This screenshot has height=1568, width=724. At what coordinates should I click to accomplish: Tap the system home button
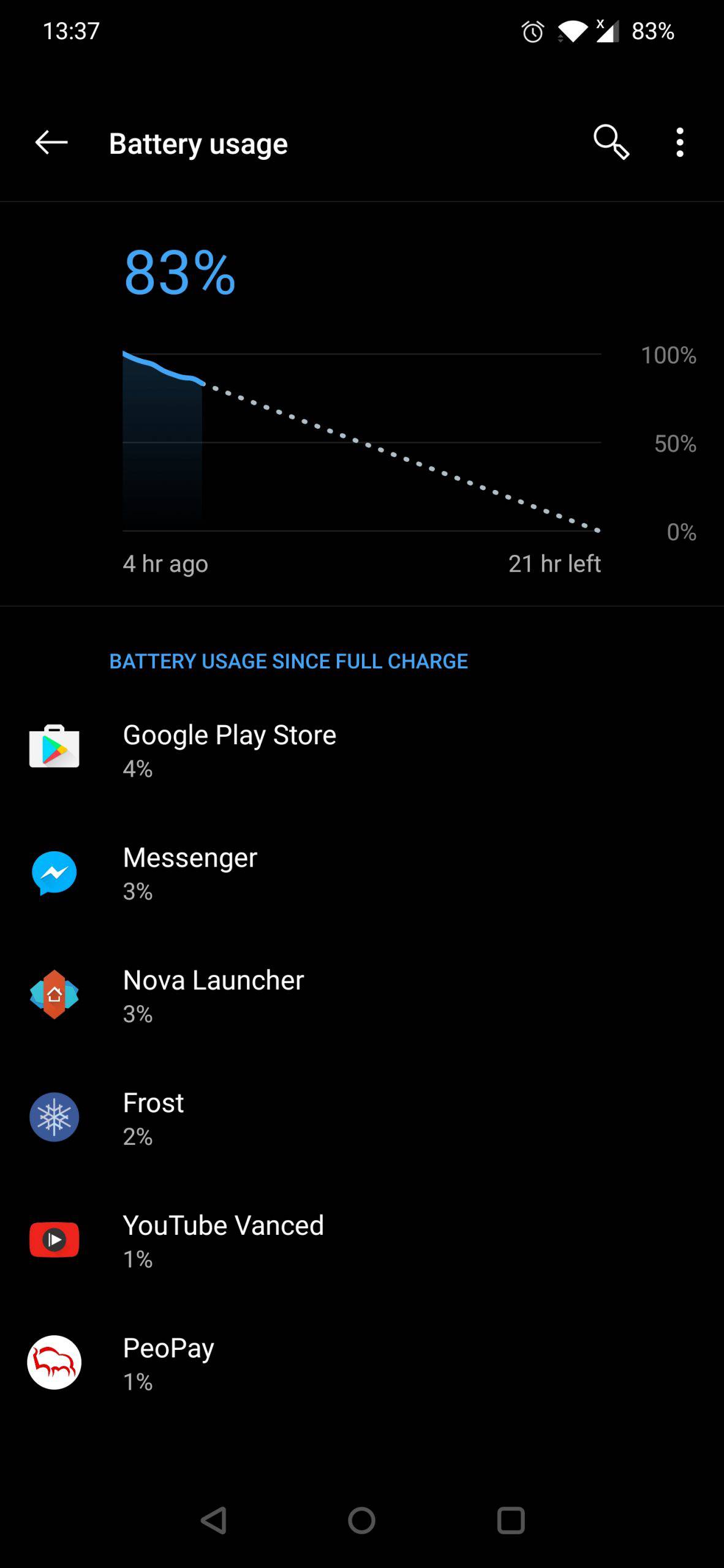(x=361, y=1520)
